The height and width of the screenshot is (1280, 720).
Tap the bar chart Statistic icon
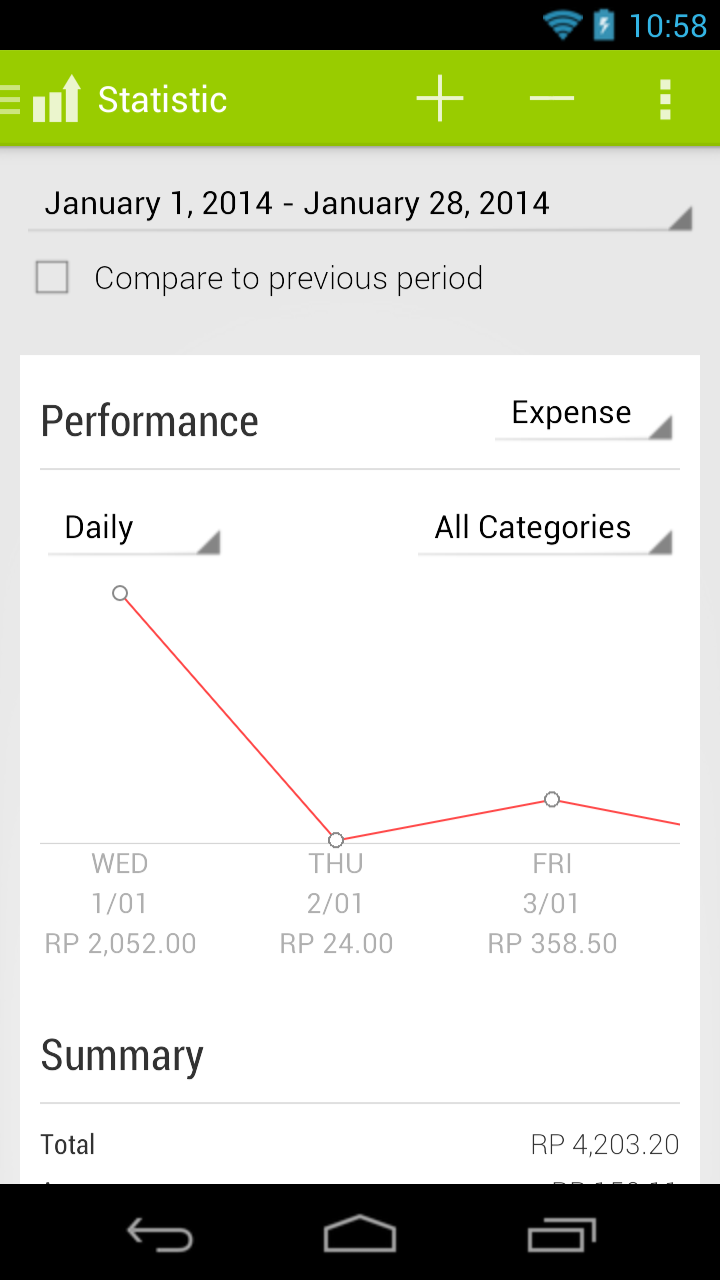click(x=55, y=98)
